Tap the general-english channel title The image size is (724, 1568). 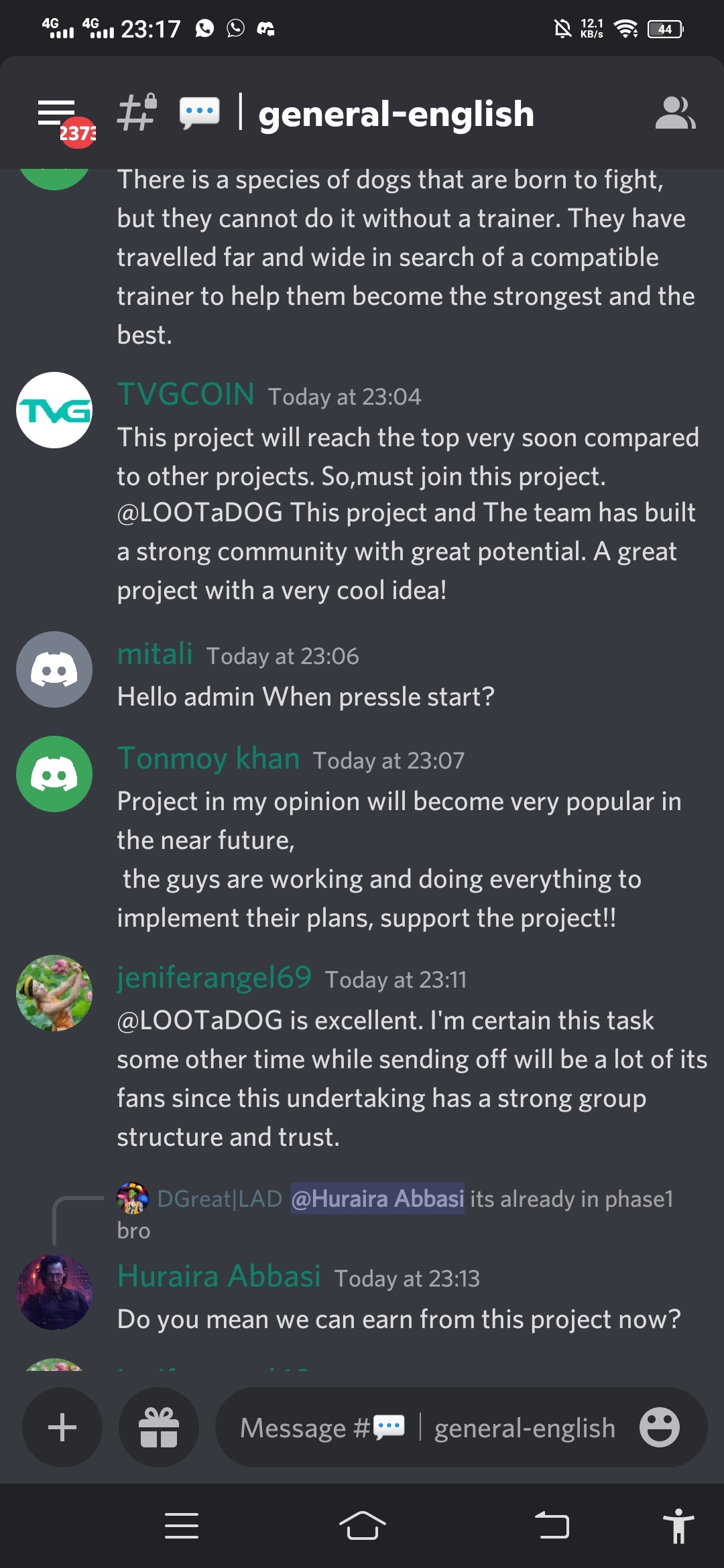396,114
